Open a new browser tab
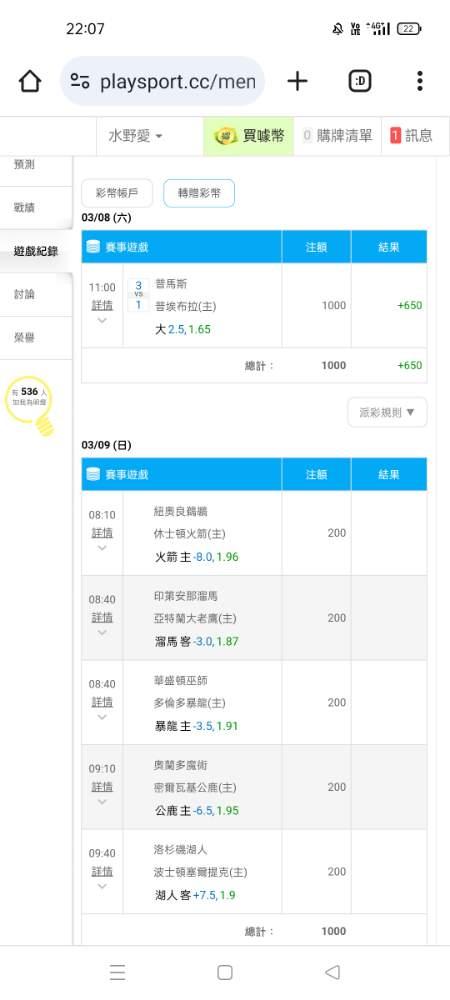This screenshot has width=450, height=1000. pos(297,81)
